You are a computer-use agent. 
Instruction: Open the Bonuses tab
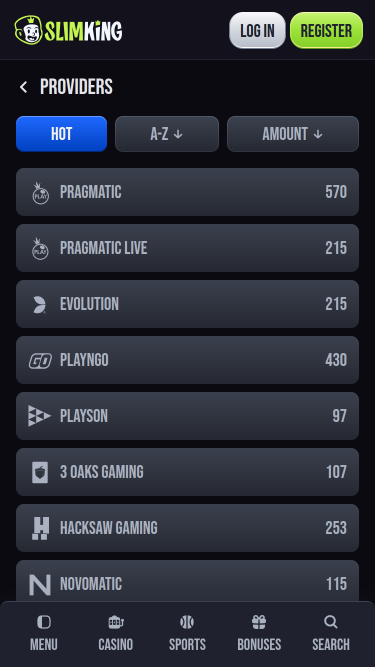tap(259, 633)
